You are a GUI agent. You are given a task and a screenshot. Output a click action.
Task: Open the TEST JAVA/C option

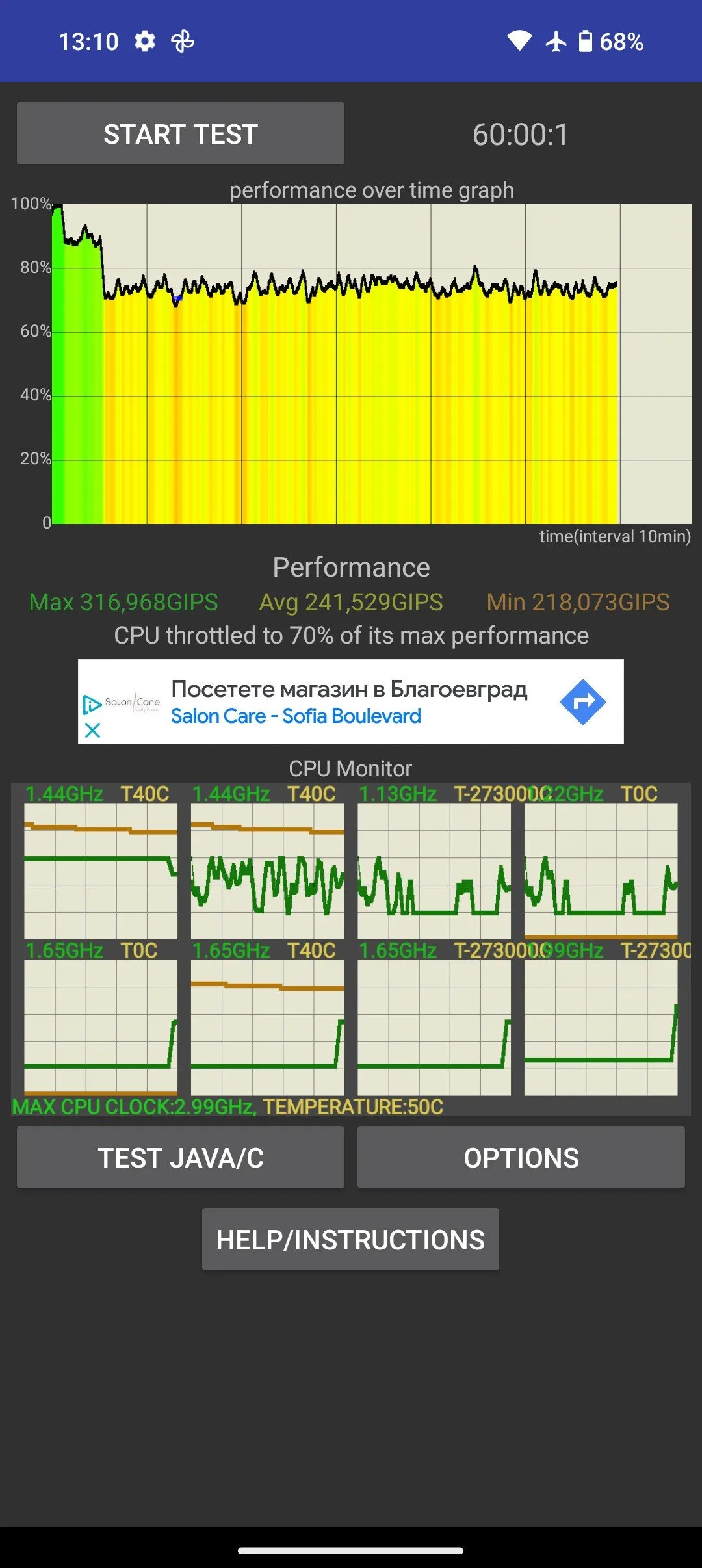pyautogui.click(x=181, y=1158)
